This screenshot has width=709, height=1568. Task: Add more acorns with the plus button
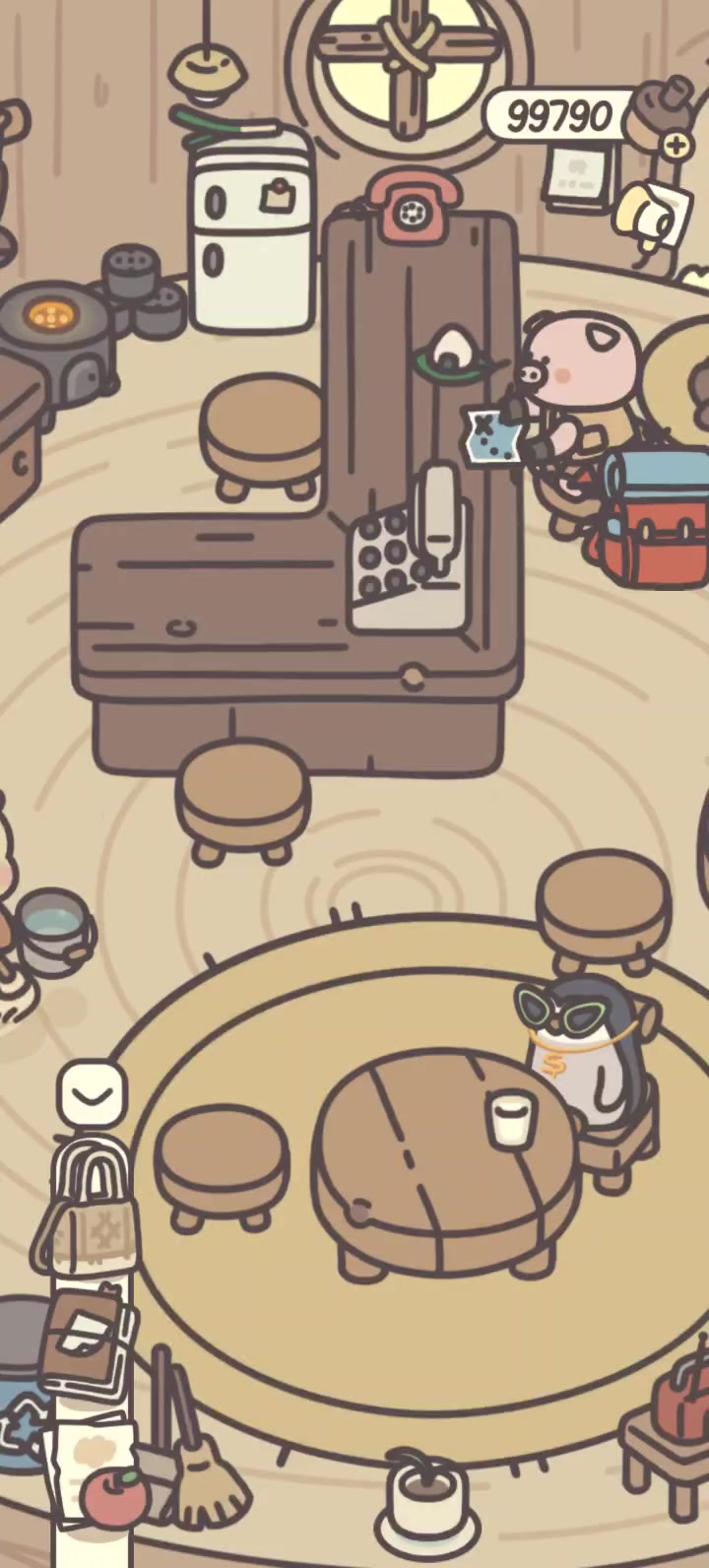pos(677,146)
